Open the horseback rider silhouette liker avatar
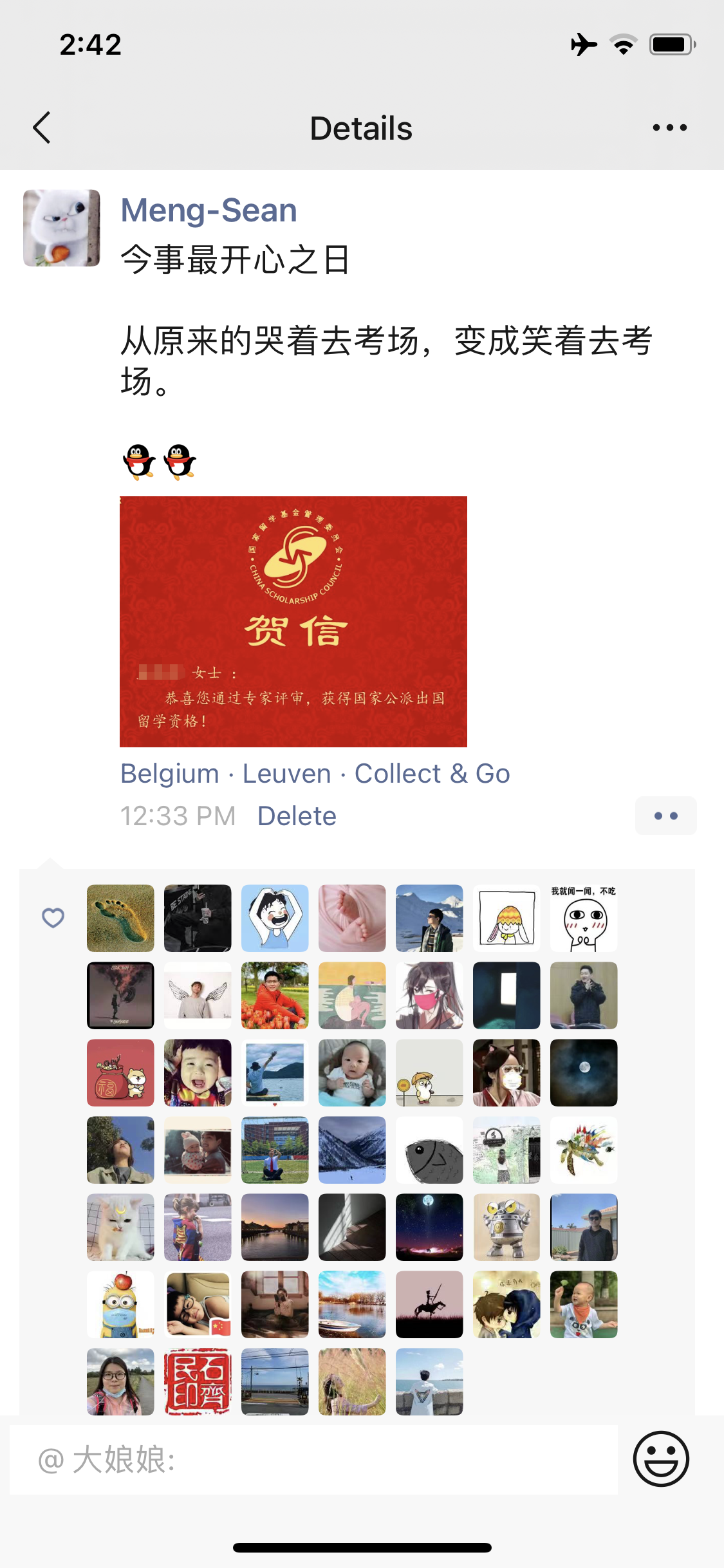The width and height of the screenshot is (724, 1568). pos(429,1304)
